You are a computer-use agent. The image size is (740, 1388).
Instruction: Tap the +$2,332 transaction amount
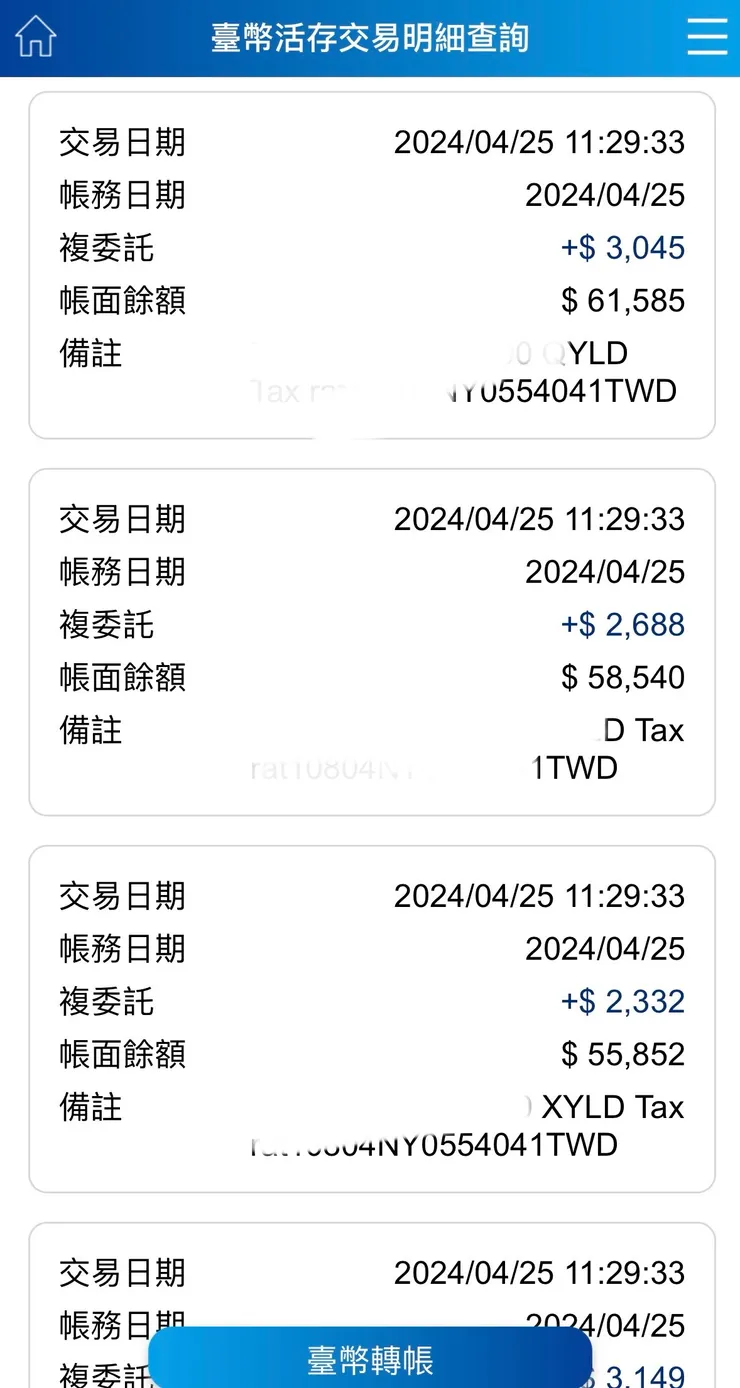pyautogui.click(x=621, y=1001)
